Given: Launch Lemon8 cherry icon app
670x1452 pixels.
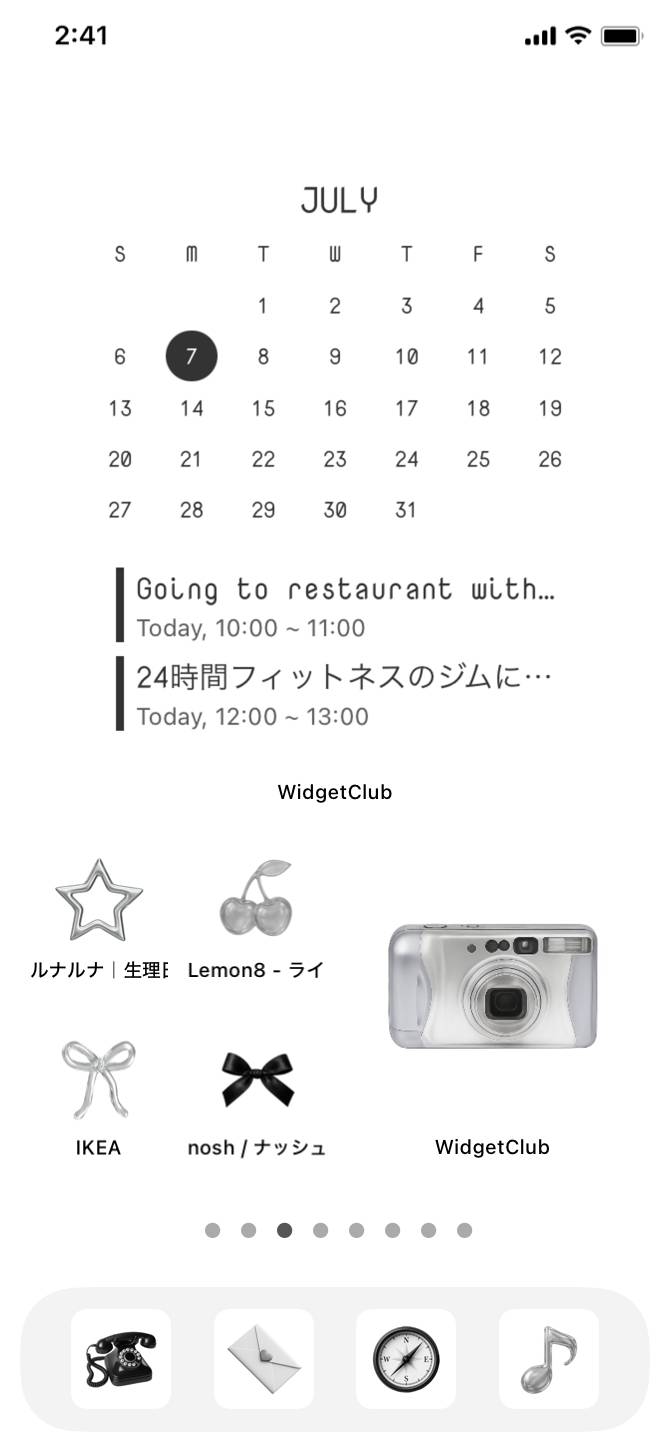Looking at the screenshot, I should 256,899.
